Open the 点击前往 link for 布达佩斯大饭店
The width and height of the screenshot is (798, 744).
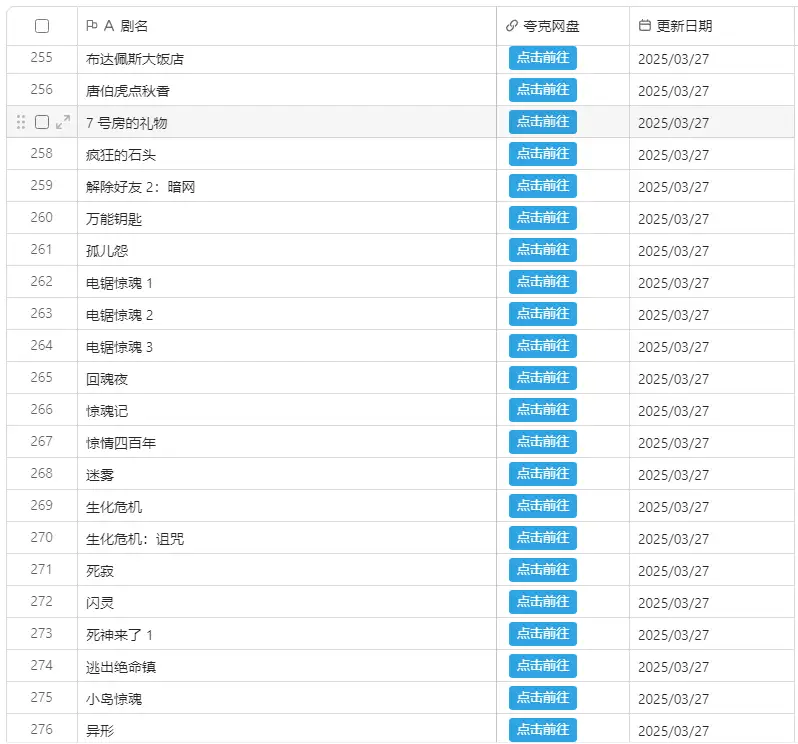pos(543,58)
